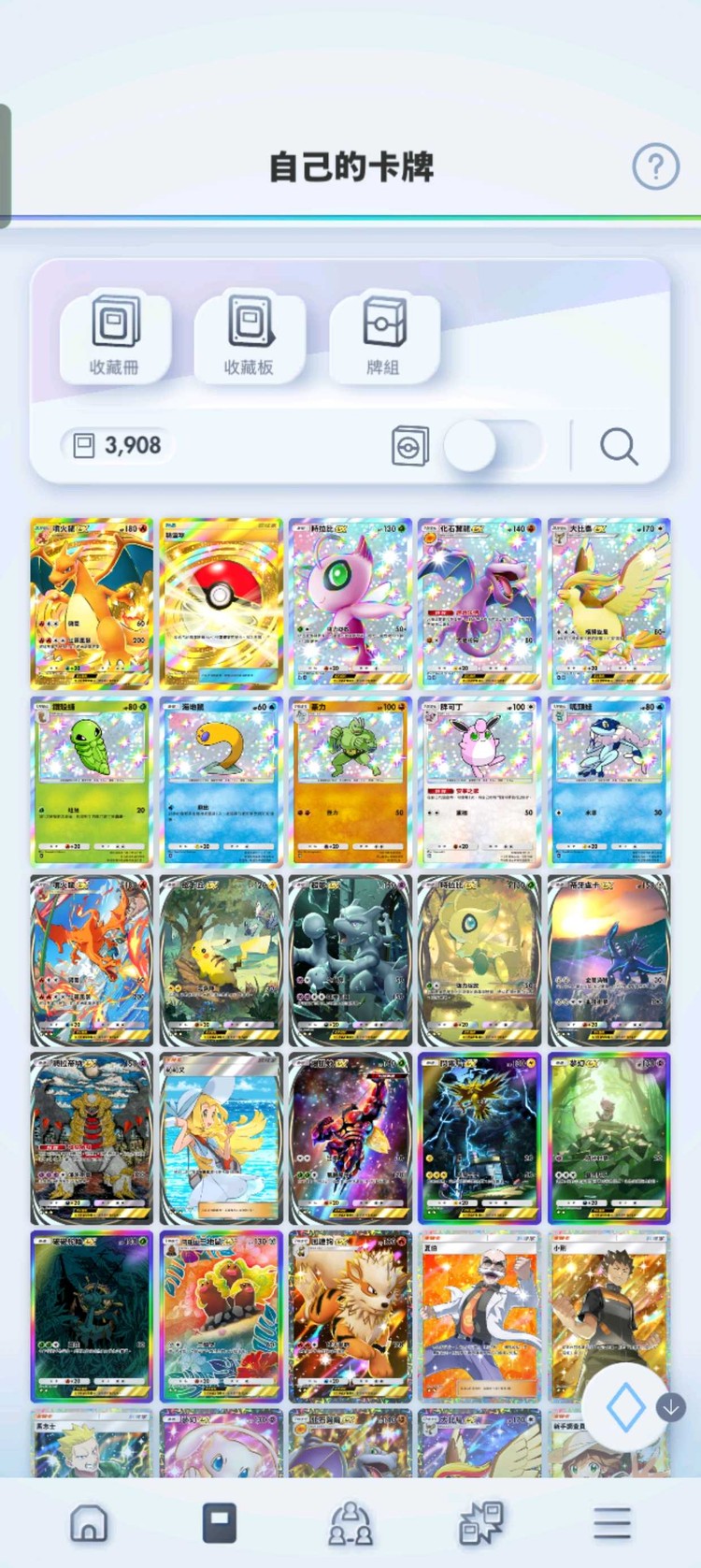The height and width of the screenshot is (1568, 701).
Task: Open the gold Poké Ball card
Action: coord(221,603)
